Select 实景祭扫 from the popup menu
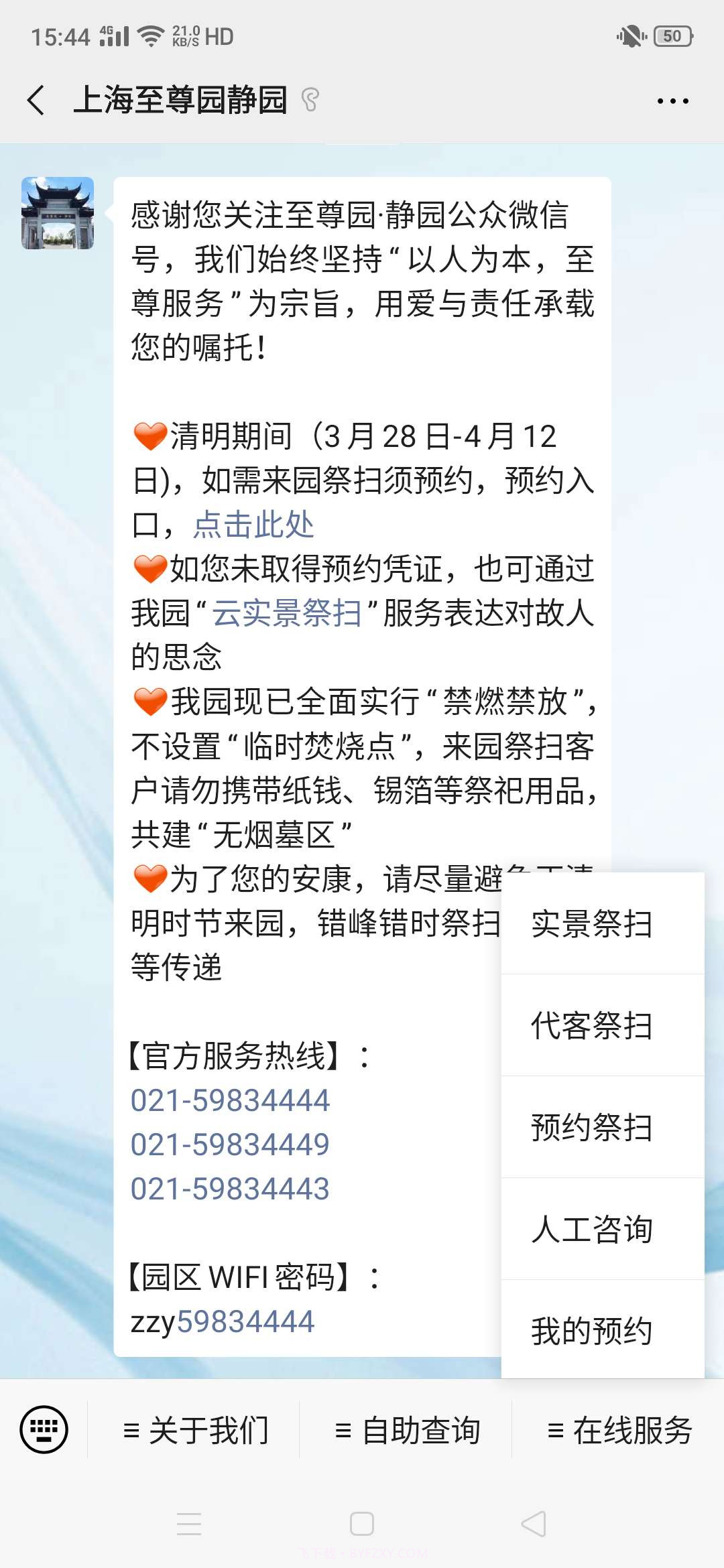This screenshot has width=724, height=1568. tap(593, 924)
